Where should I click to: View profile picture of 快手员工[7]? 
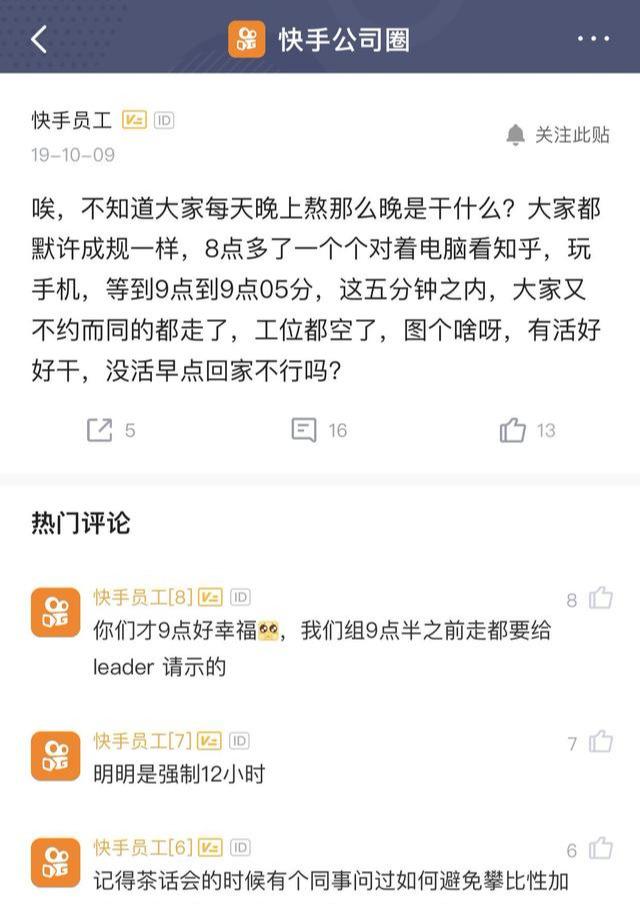[x=56, y=757]
